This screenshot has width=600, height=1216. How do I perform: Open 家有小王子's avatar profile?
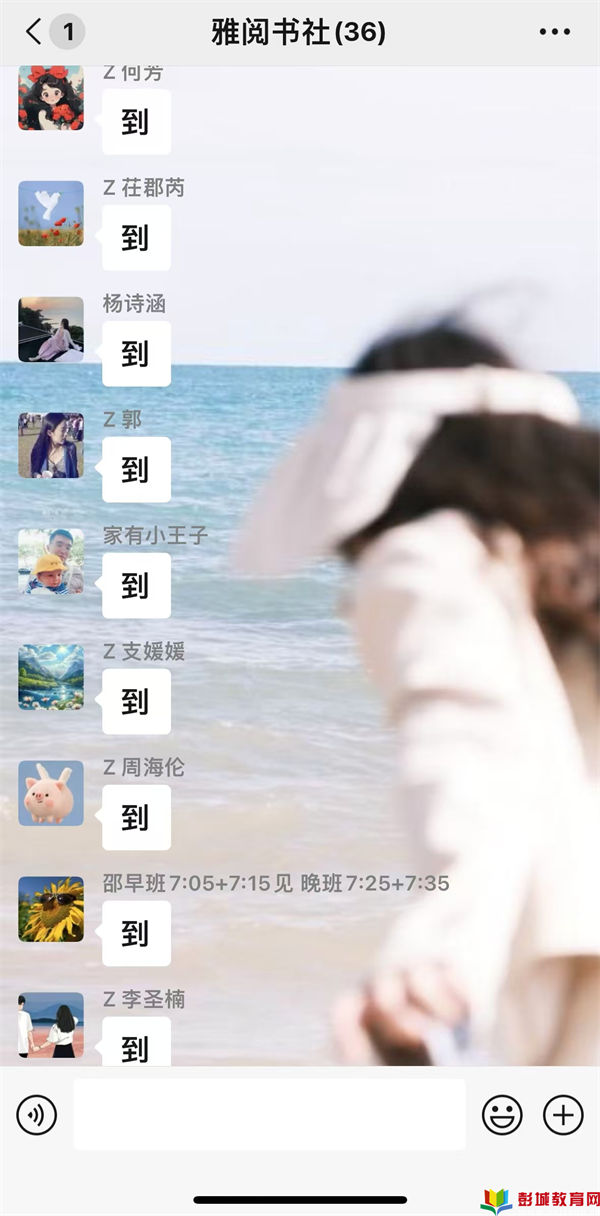[x=51, y=561]
